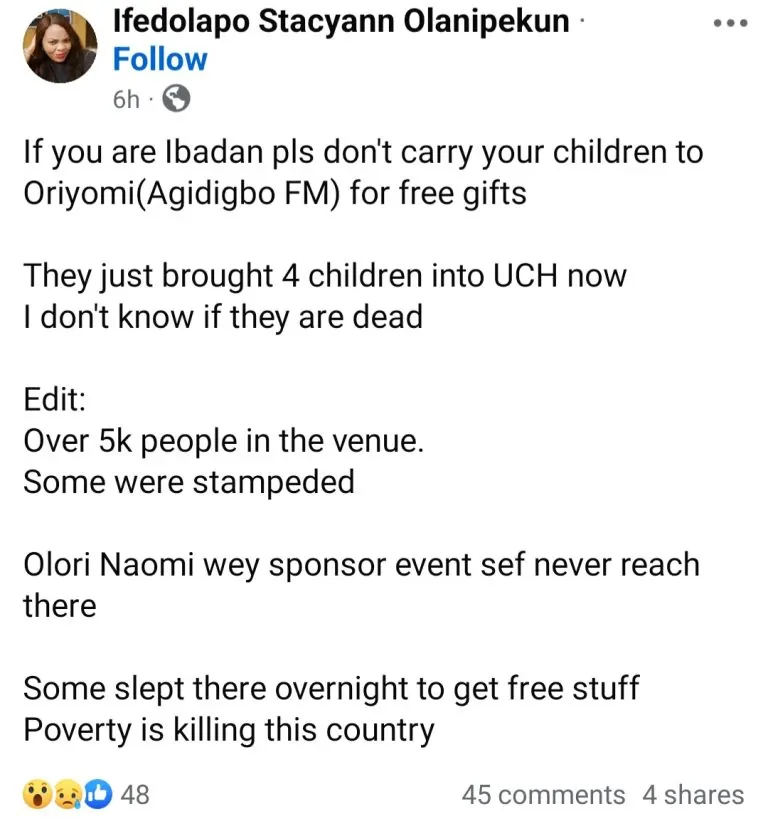The height and width of the screenshot is (836, 768).
Task: Follow Ifedolapo Stacyann Olanipekun
Action: (160, 60)
